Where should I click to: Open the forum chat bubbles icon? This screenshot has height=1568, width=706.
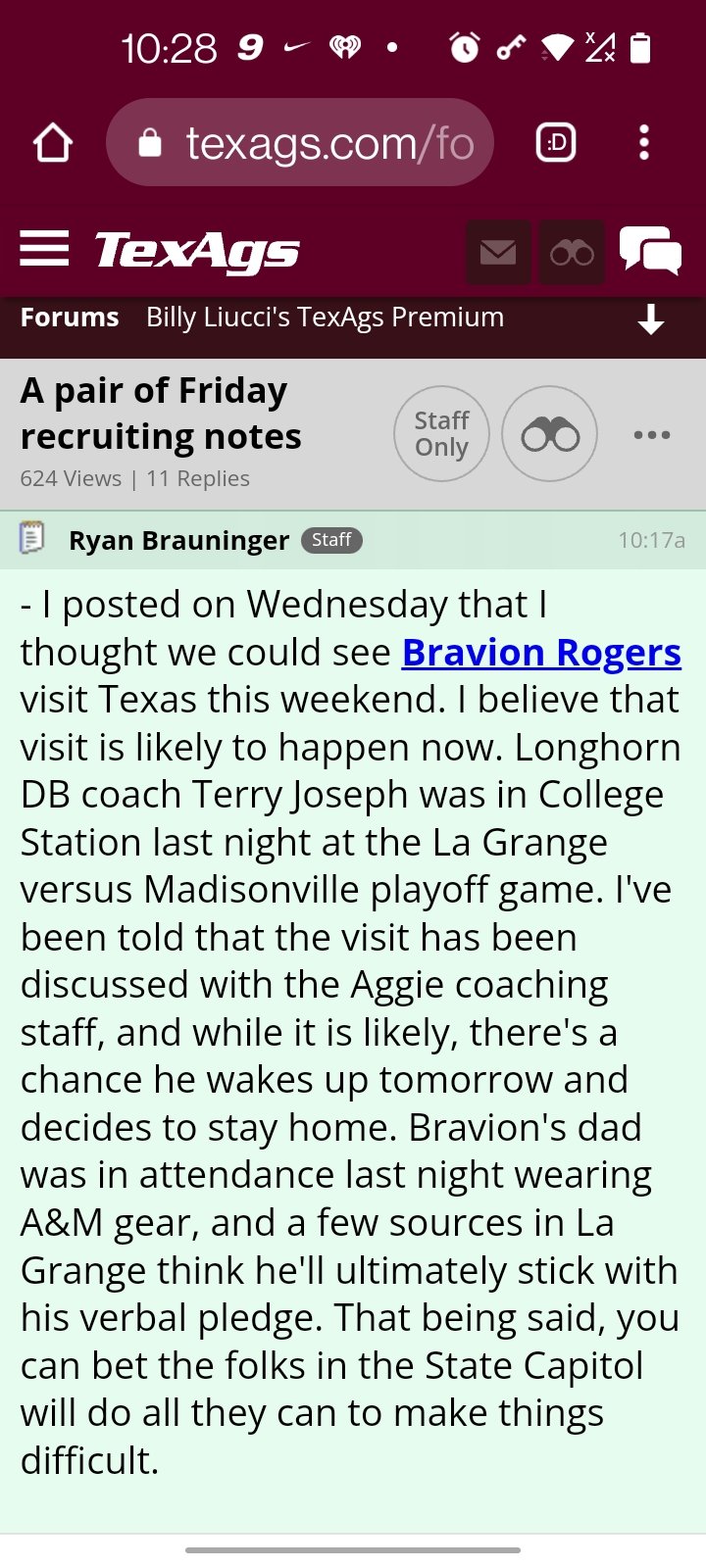tap(650, 251)
